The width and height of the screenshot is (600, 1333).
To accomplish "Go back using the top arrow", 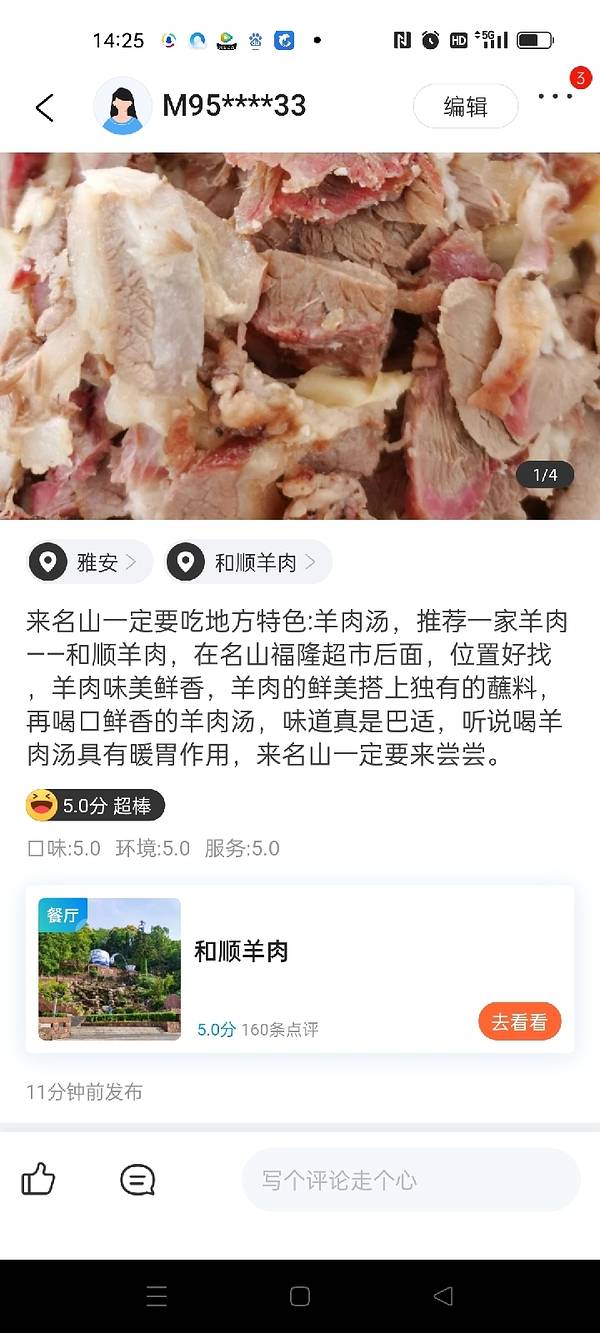I will [44, 107].
